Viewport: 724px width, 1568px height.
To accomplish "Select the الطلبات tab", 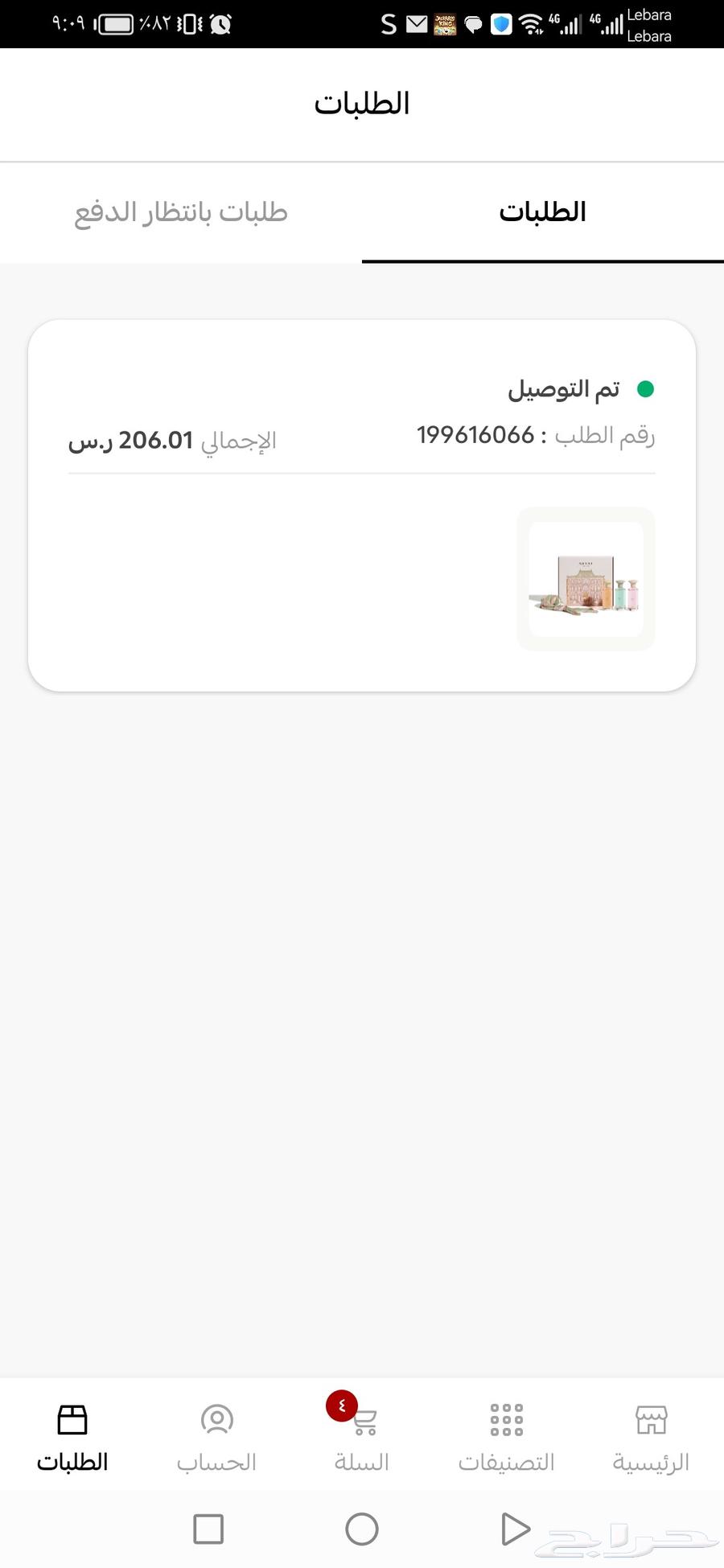I will coord(542,211).
